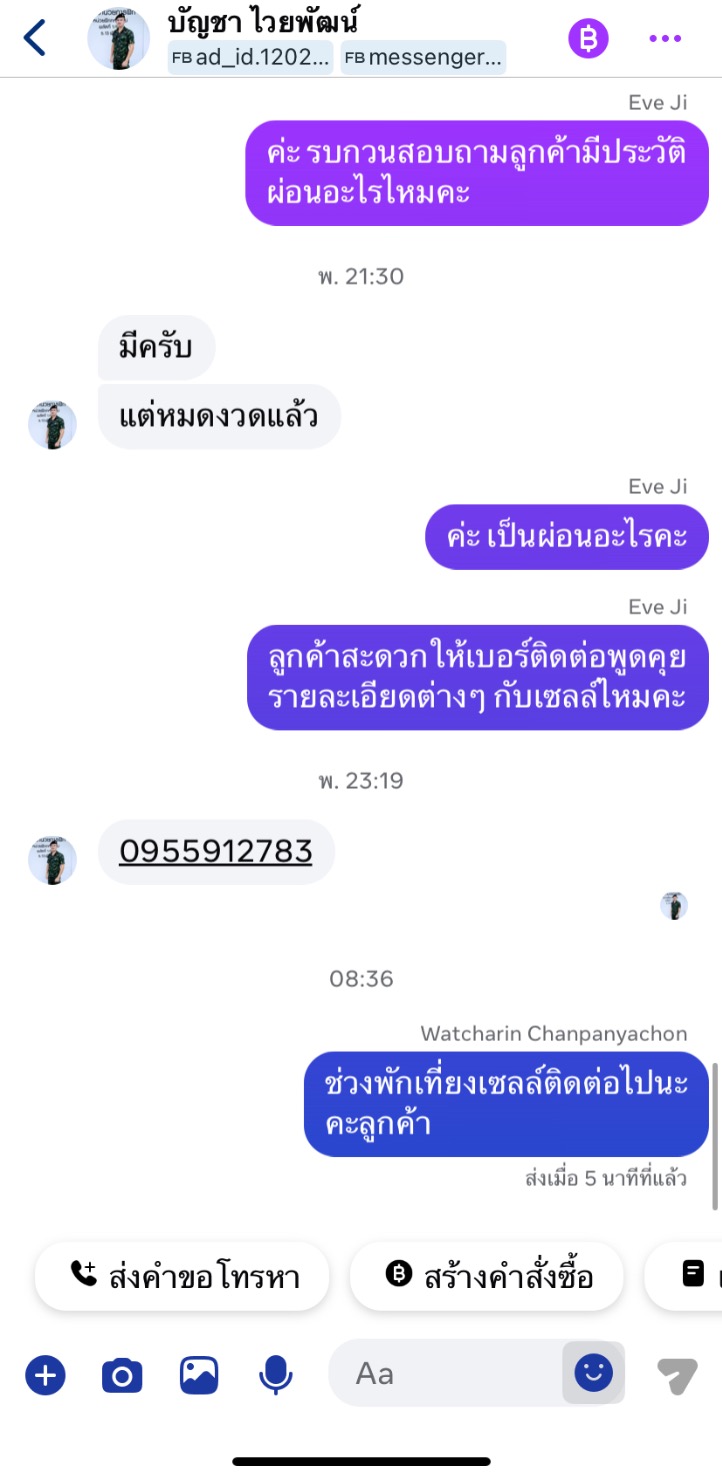This screenshot has width=722, height=1480.
Task: Tap the ad_id label chip
Action: pyautogui.click(x=250, y=58)
